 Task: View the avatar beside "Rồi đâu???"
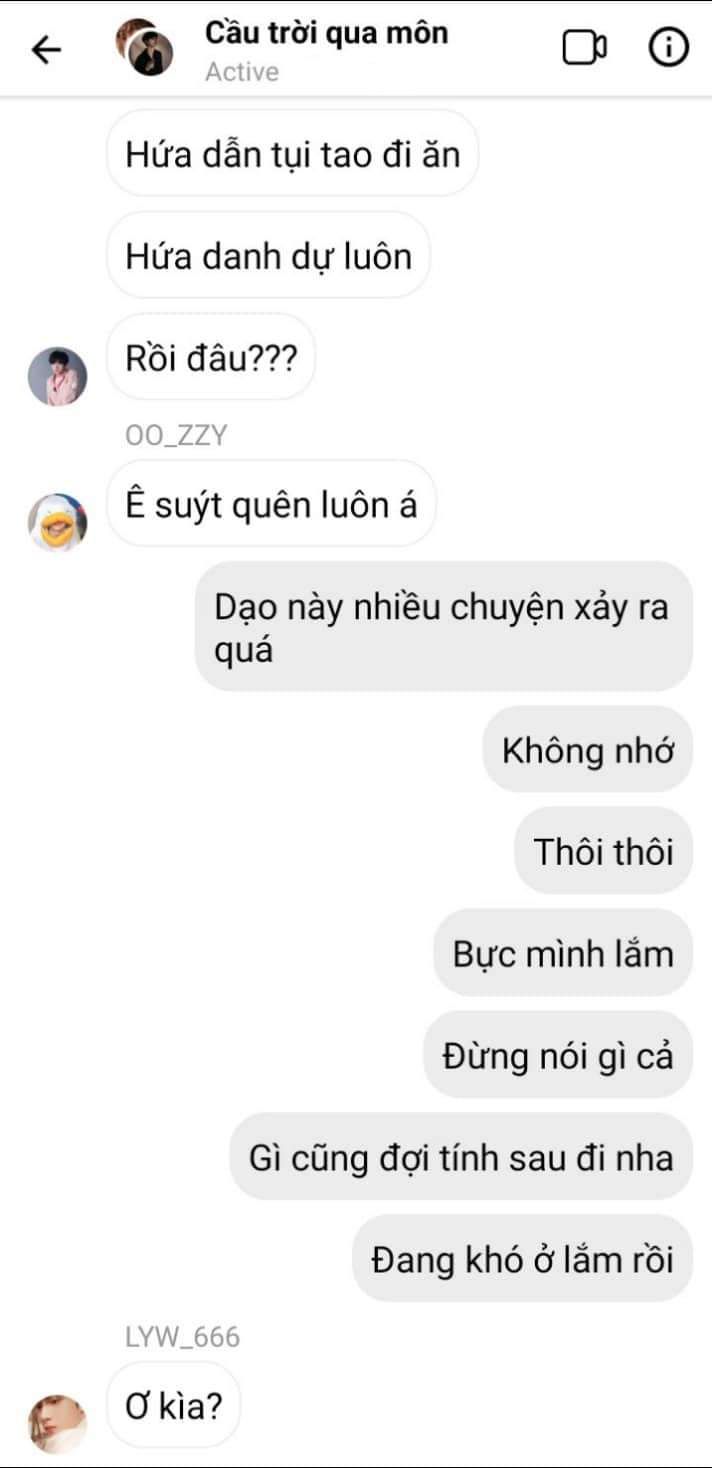pyautogui.click(x=57, y=377)
